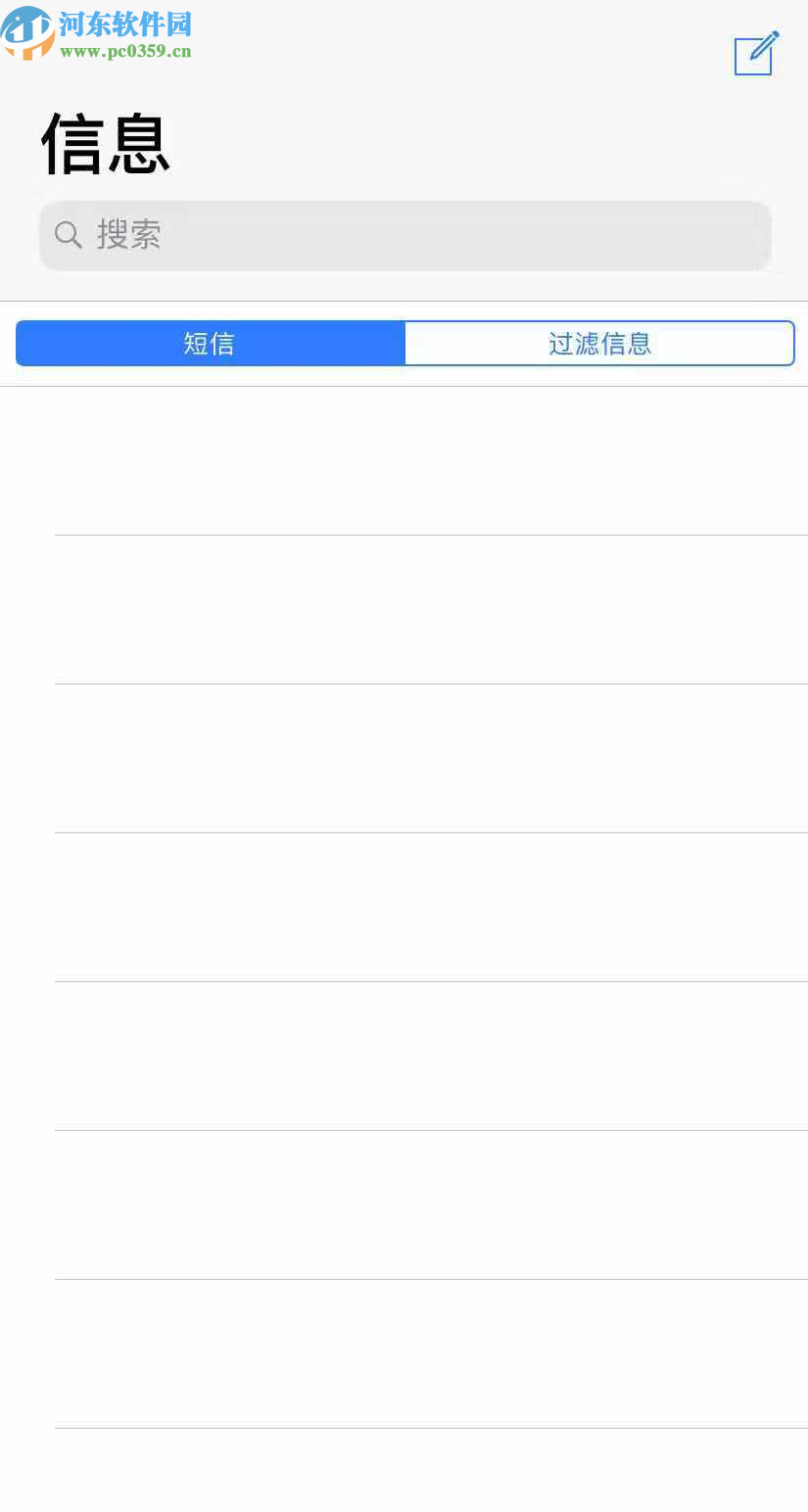Viewport: 808px width, 1512px height.
Task: Click the colorful logo in the top-left corner
Action: 28,32
